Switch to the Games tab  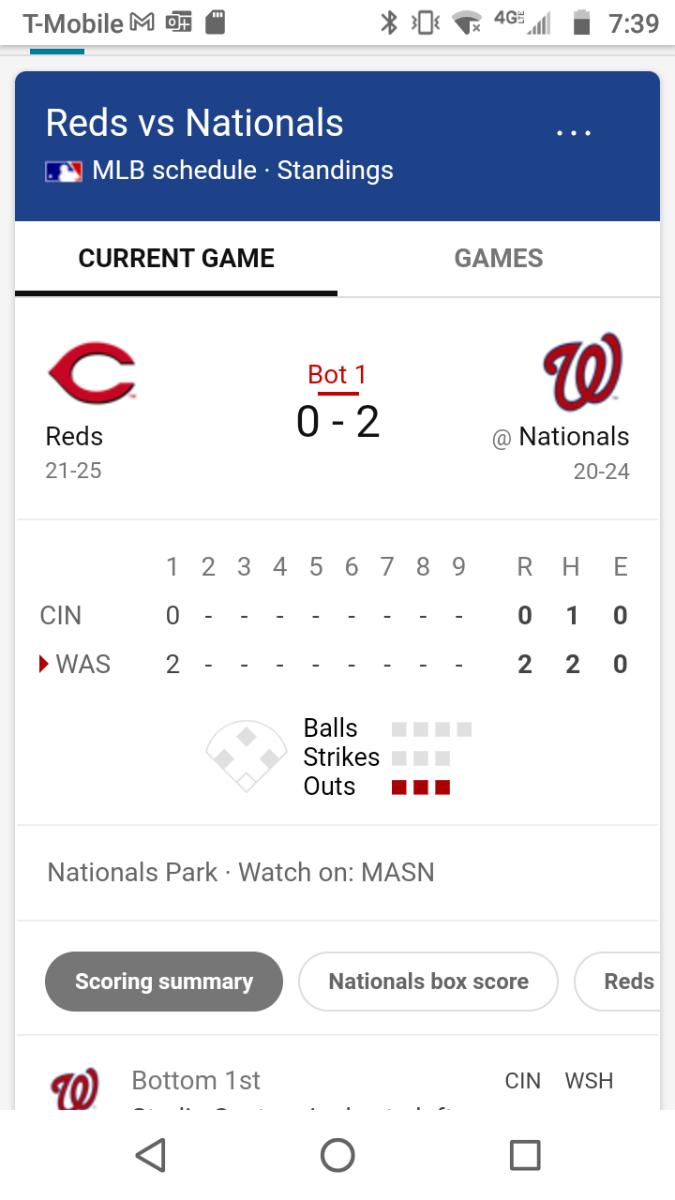click(x=499, y=258)
